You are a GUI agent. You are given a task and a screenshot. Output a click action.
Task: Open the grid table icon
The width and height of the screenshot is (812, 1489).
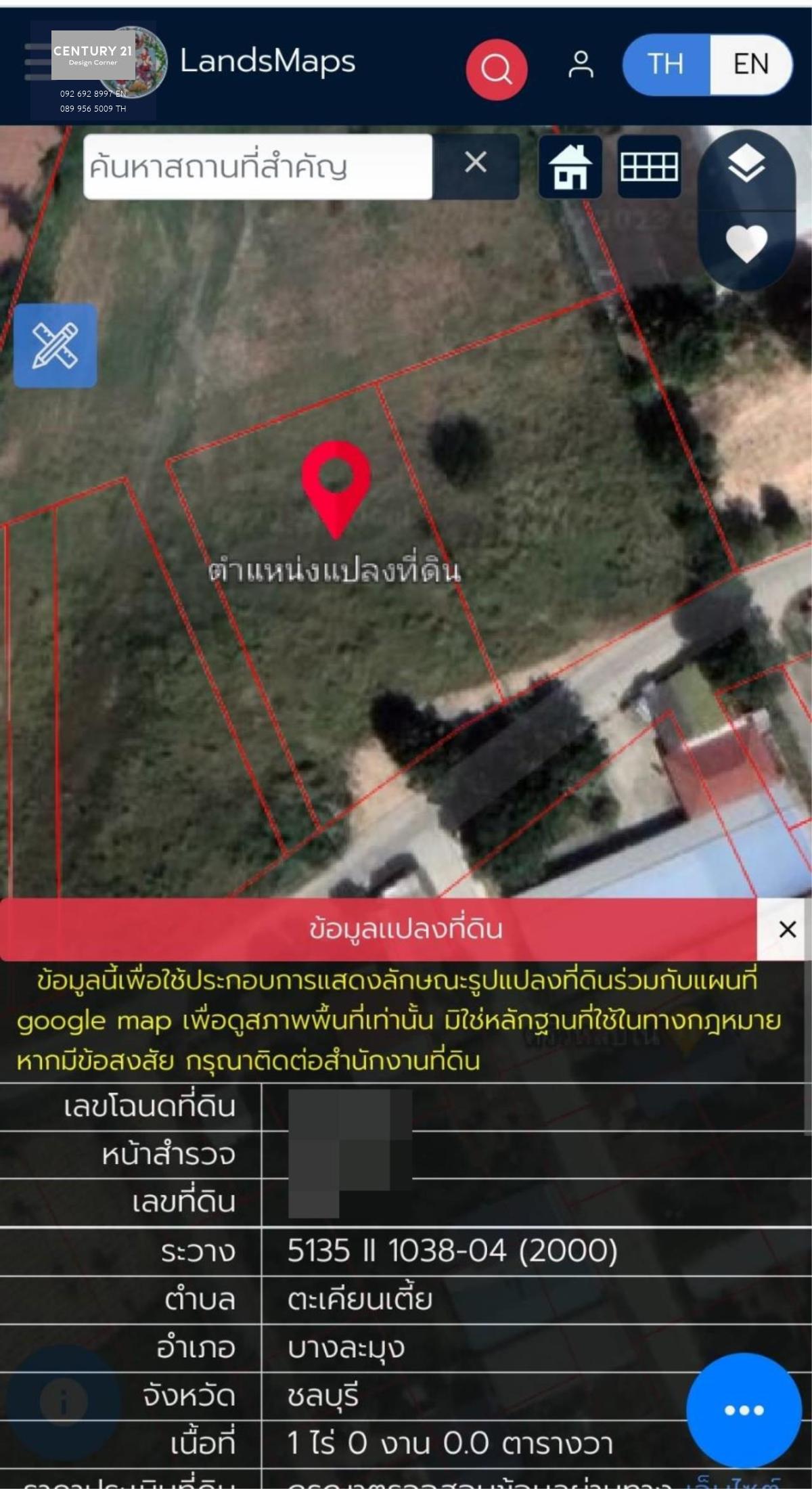tap(649, 166)
